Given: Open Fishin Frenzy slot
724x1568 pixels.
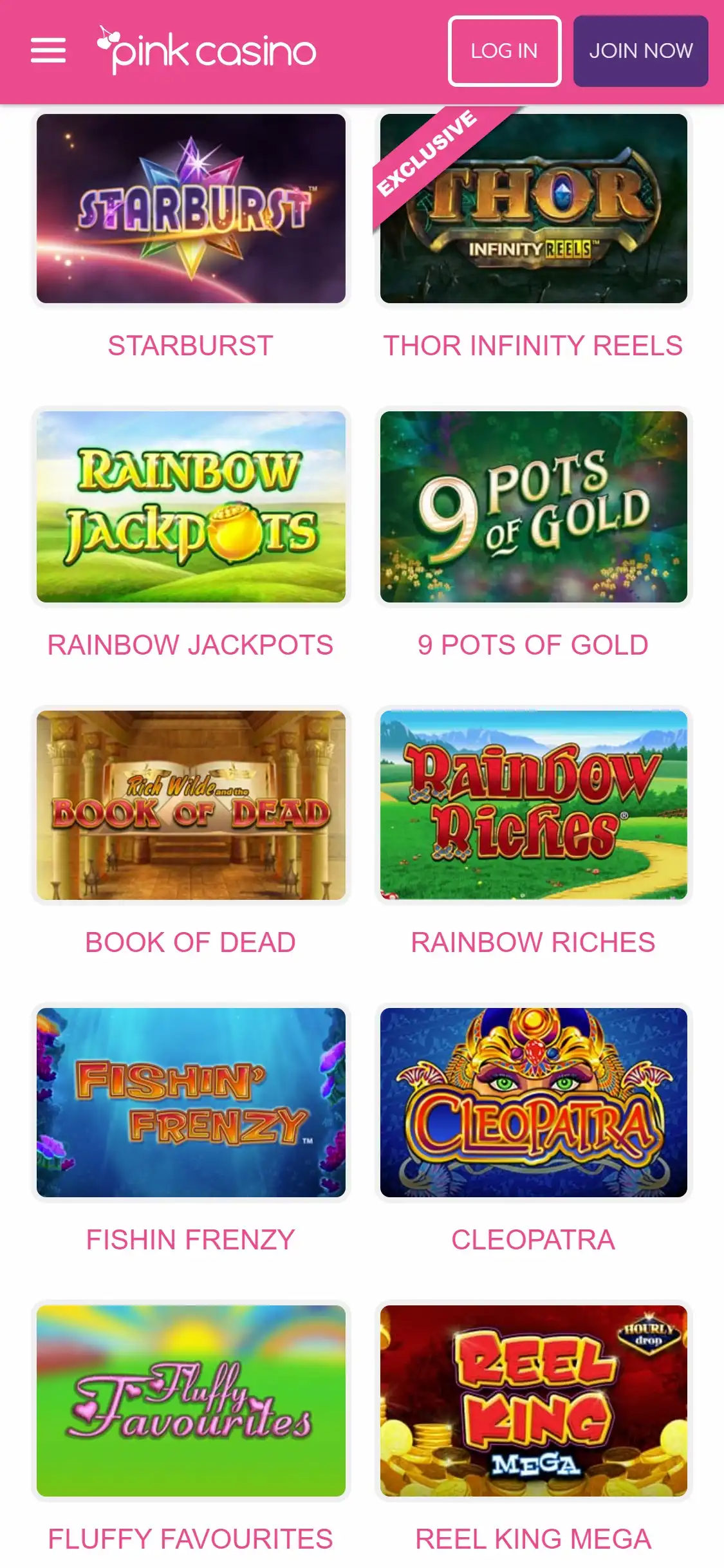Looking at the screenshot, I should point(191,1102).
